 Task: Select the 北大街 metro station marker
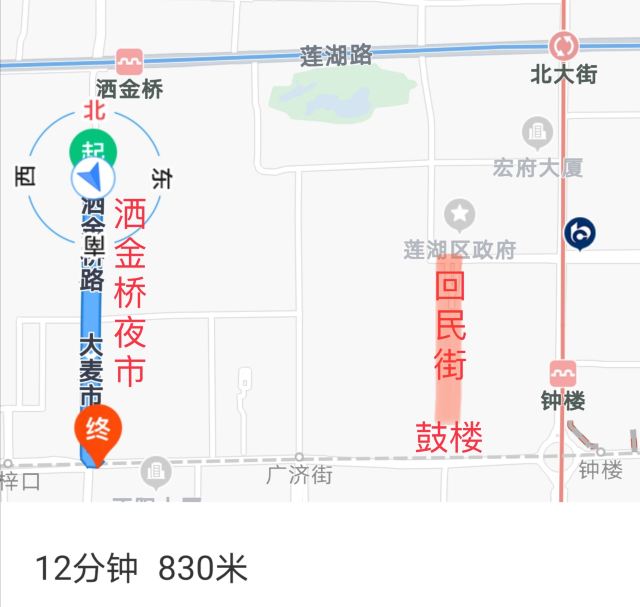pos(563,45)
